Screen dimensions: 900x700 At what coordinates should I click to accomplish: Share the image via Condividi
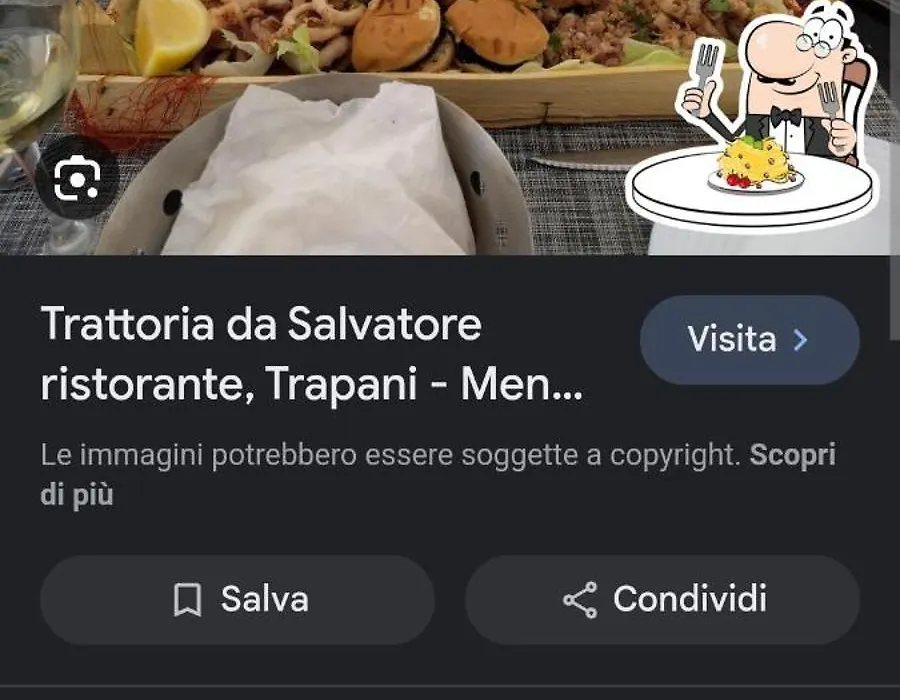[662, 600]
